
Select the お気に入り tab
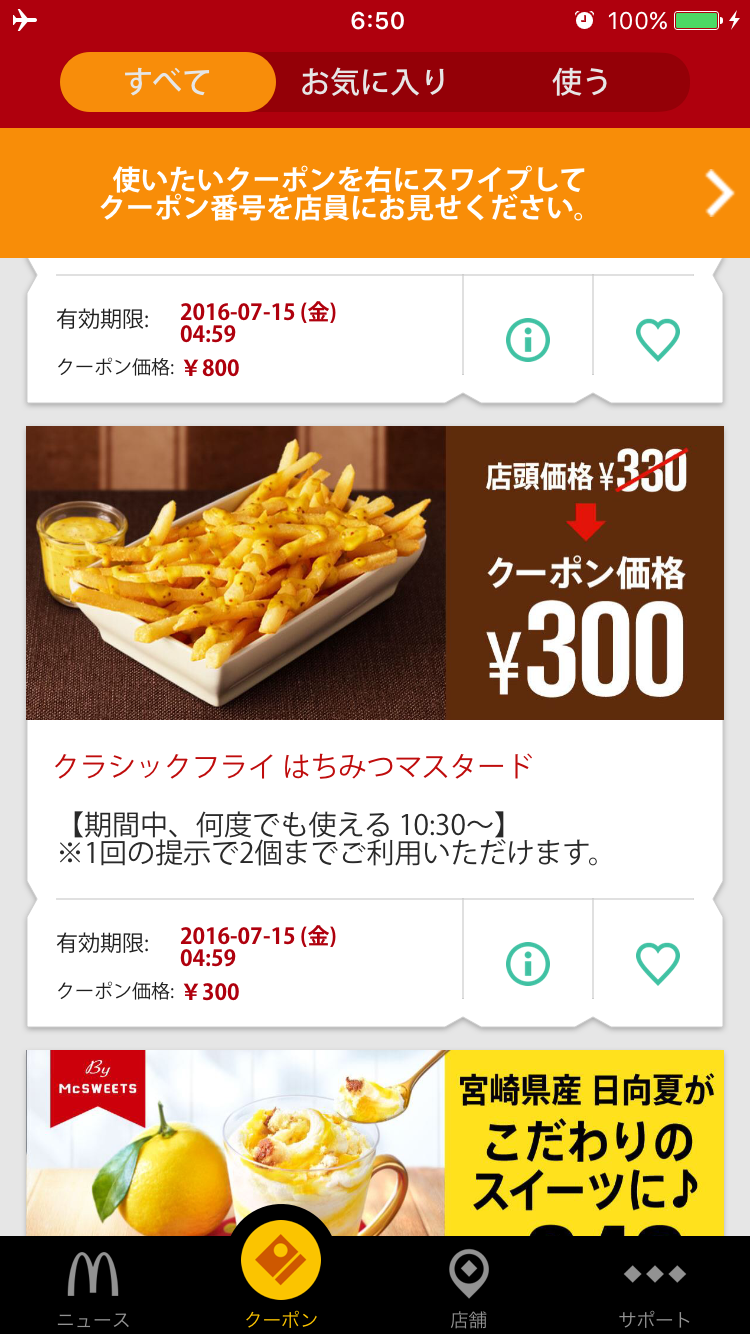point(374,82)
